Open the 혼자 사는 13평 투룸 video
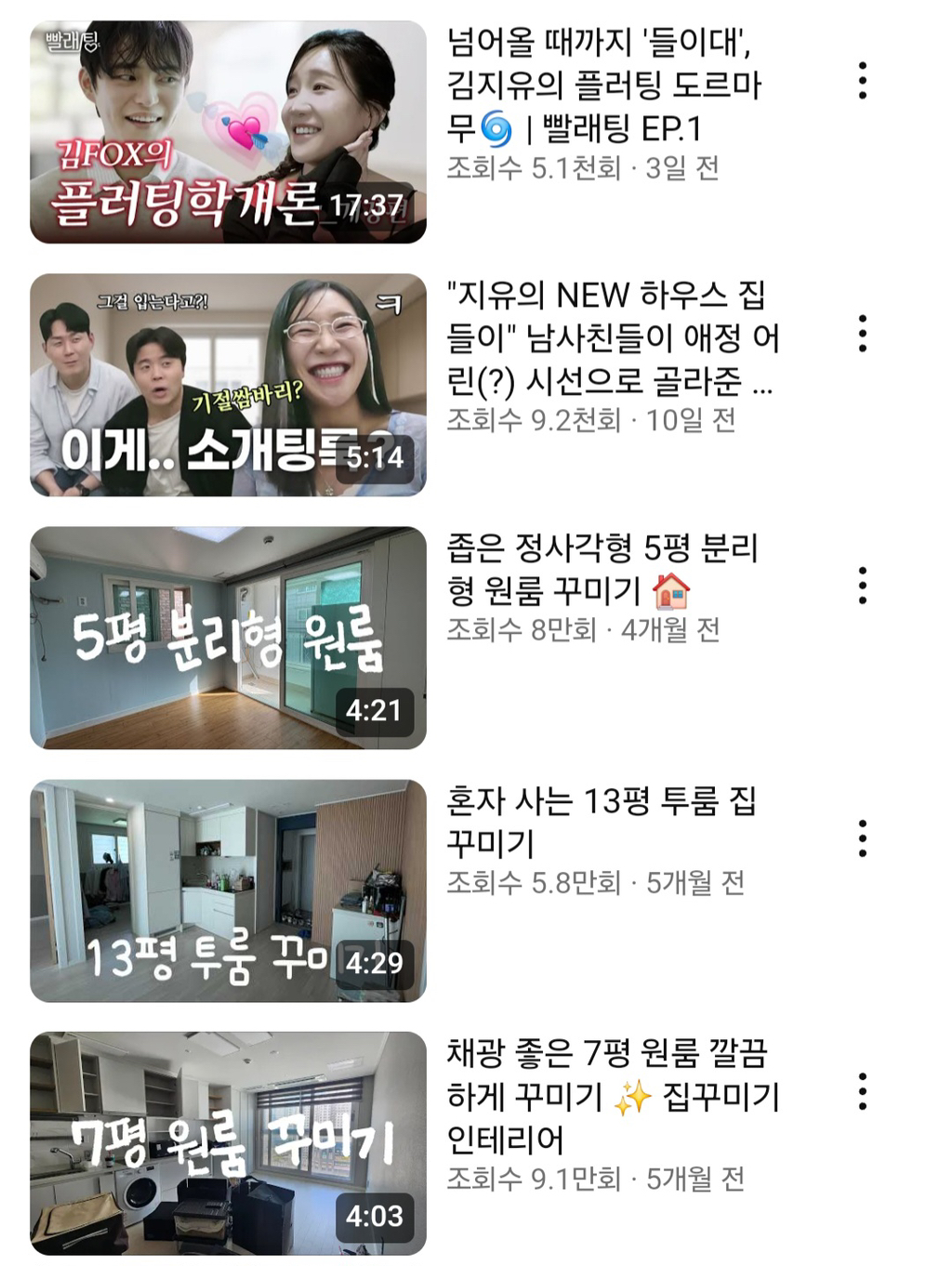Screen dimensions: 952x1266 [x=228, y=890]
